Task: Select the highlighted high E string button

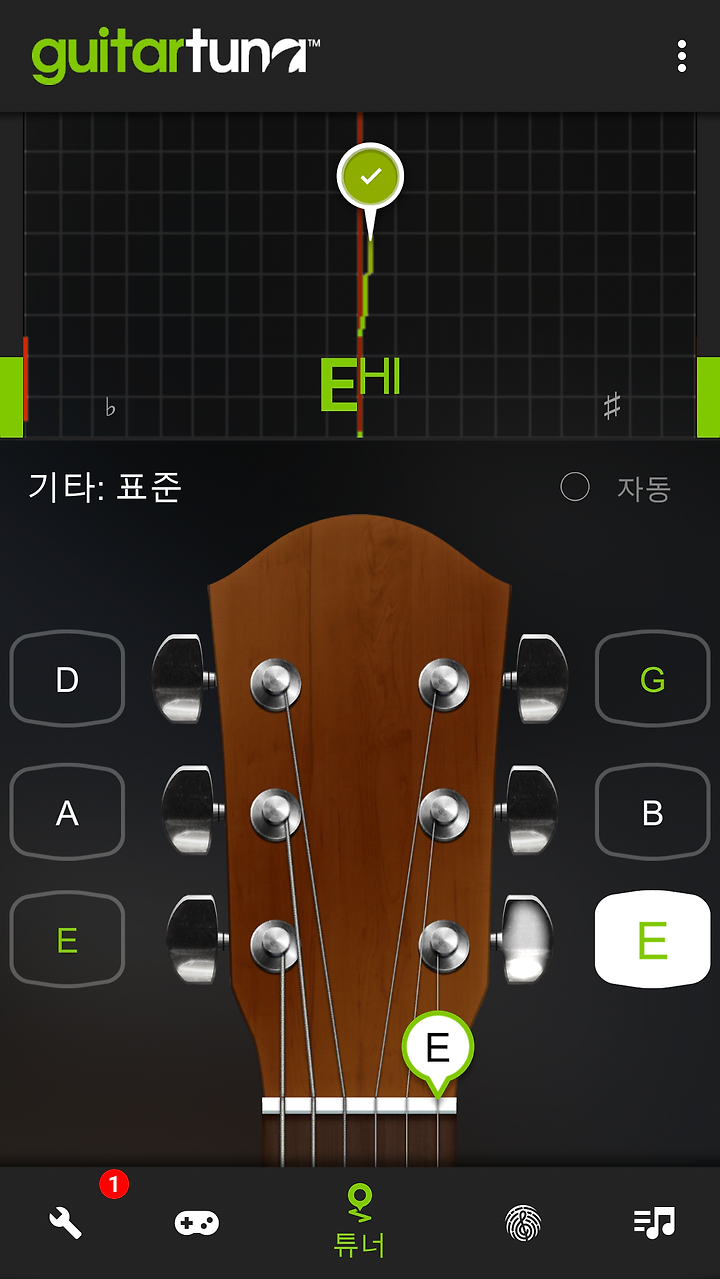Action: [652, 940]
